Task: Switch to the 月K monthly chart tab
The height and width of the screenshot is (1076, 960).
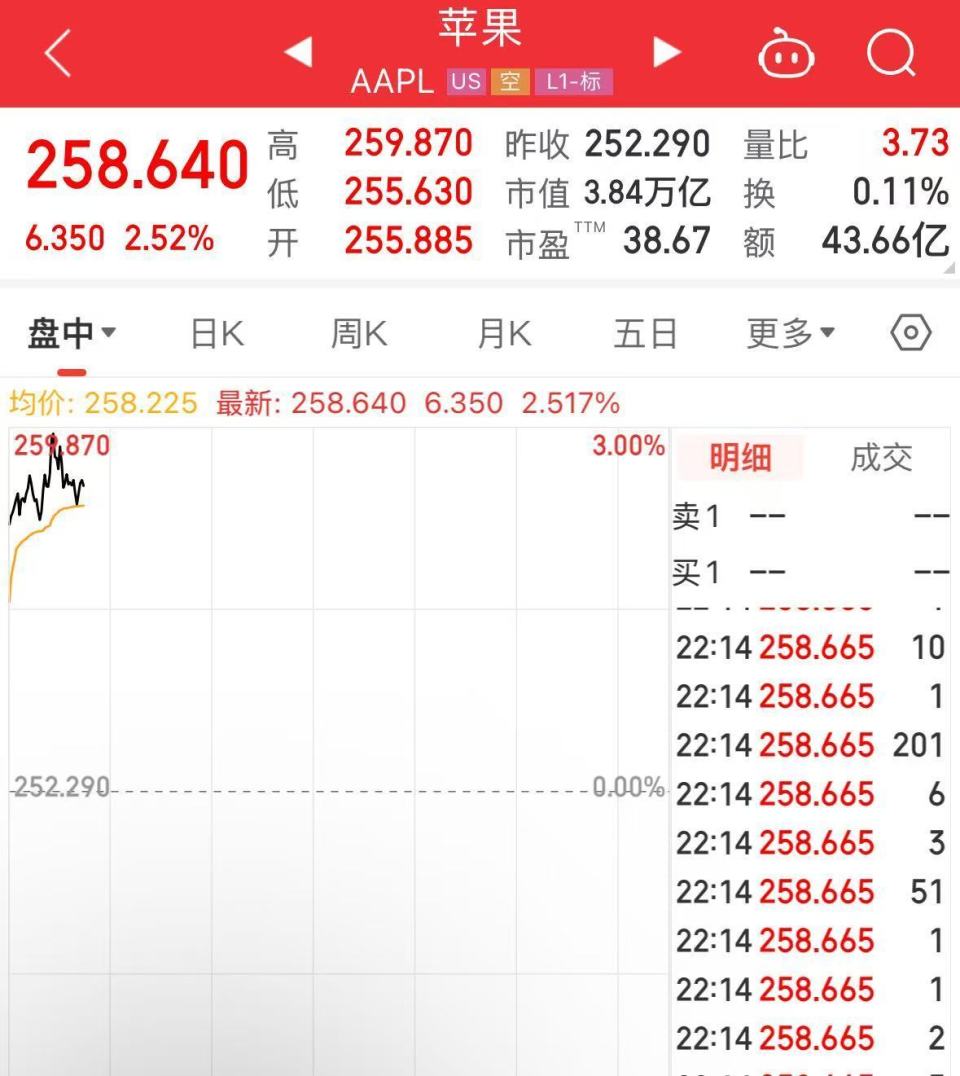Action: coord(502,332)
